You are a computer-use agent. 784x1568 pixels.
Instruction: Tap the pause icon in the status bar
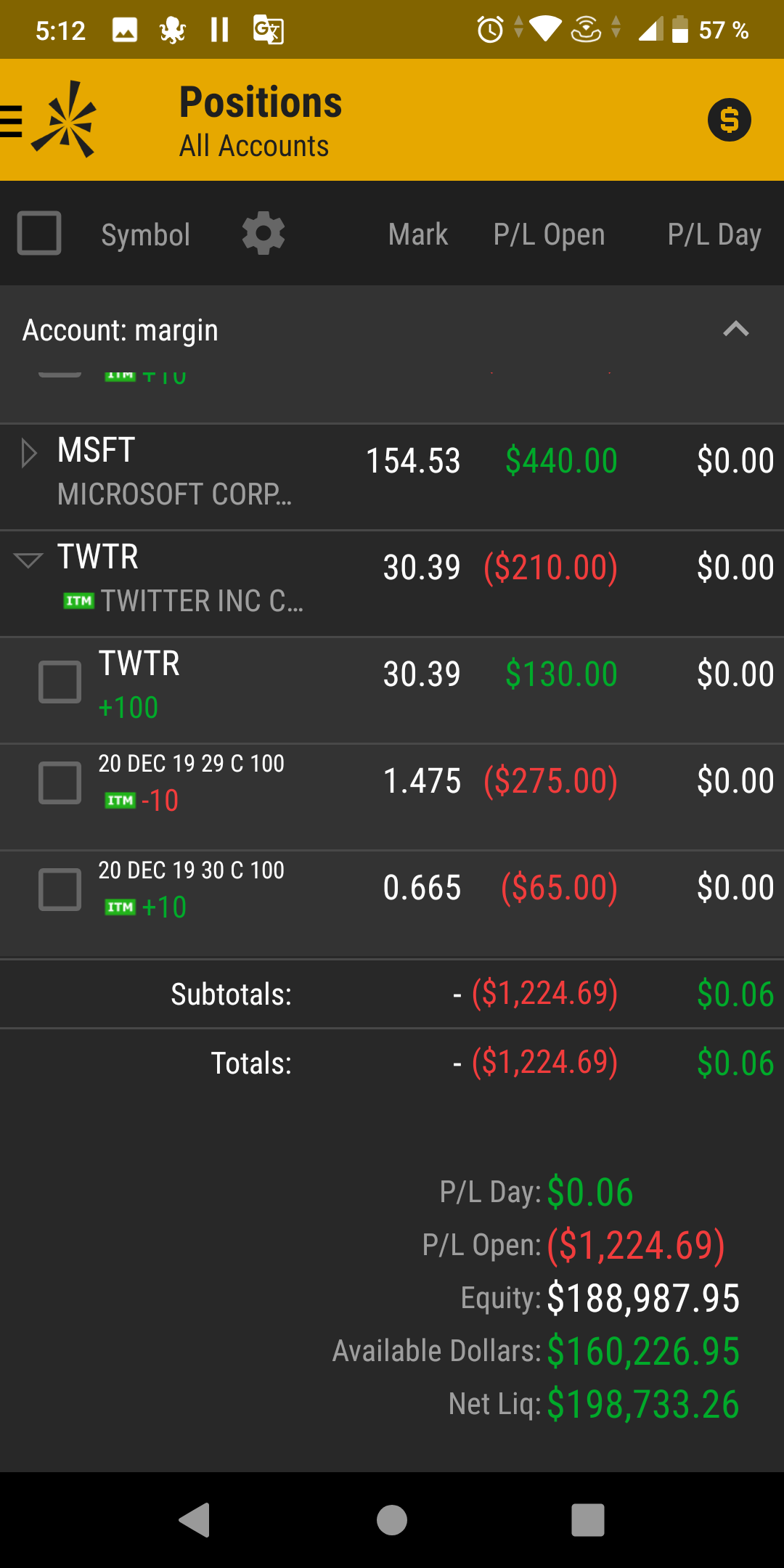pyautogui.click(x=218, y=29)
